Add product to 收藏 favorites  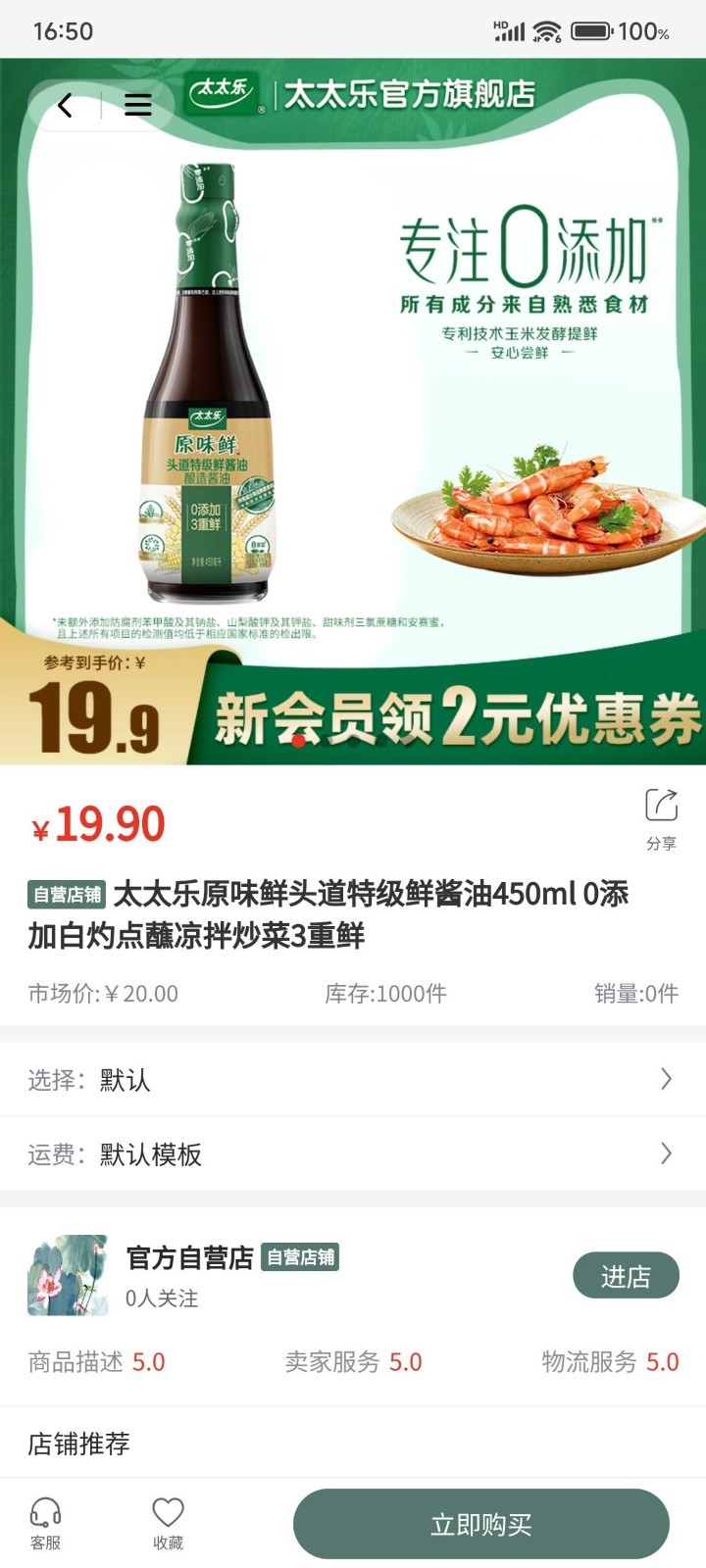click(168, 1523)
